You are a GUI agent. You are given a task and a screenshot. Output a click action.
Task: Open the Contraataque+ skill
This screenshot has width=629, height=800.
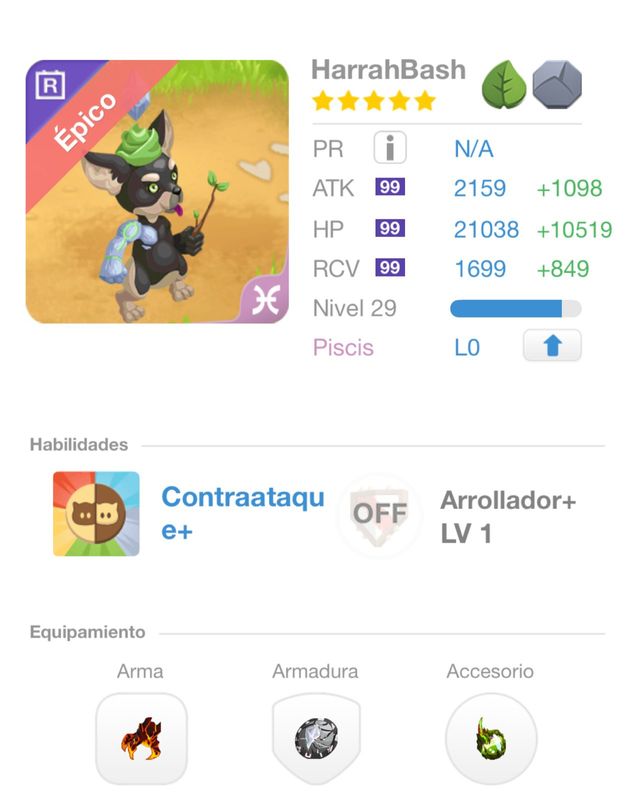click(96, 514)
